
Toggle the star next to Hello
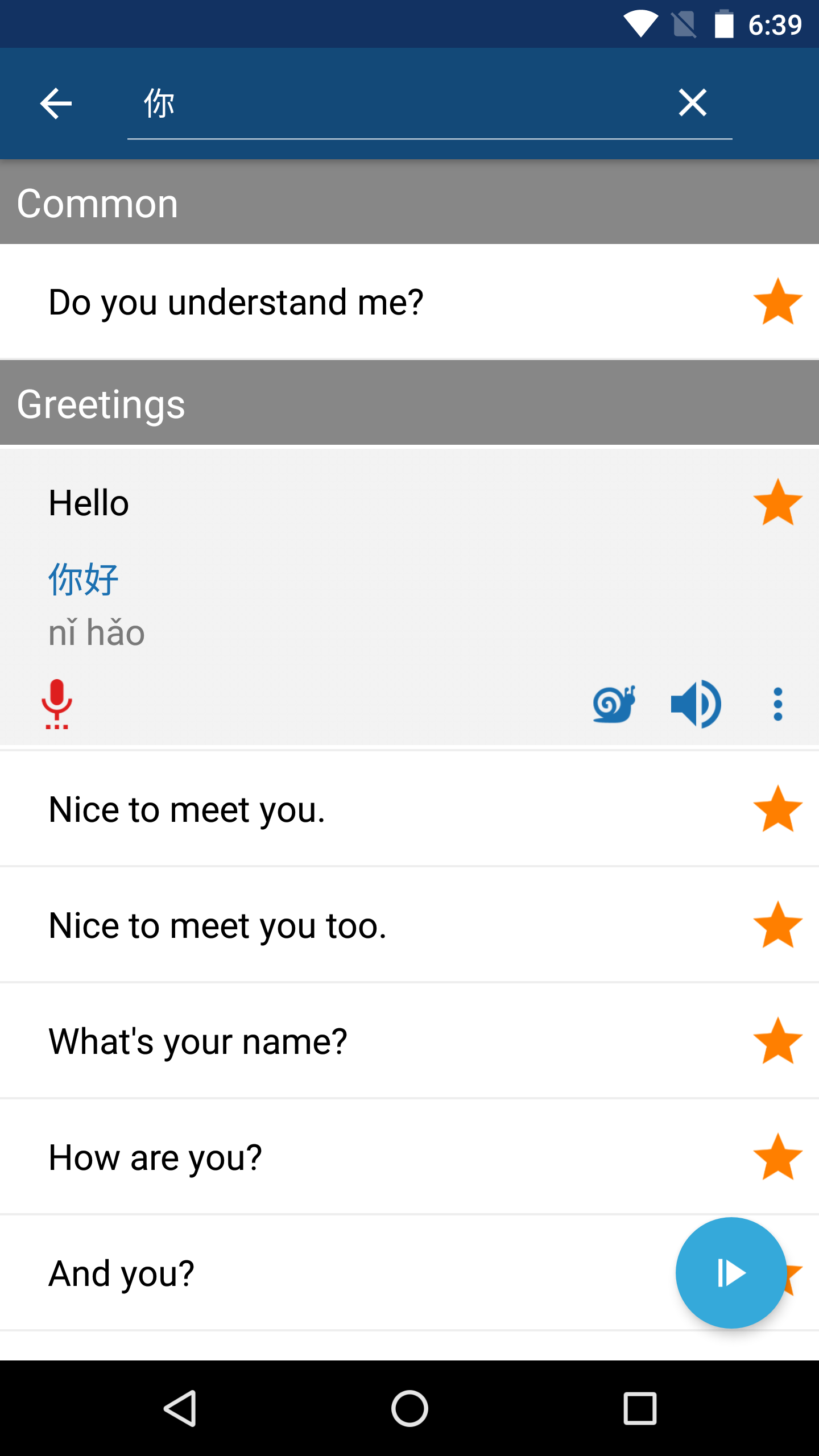click(x=777, y=503)
